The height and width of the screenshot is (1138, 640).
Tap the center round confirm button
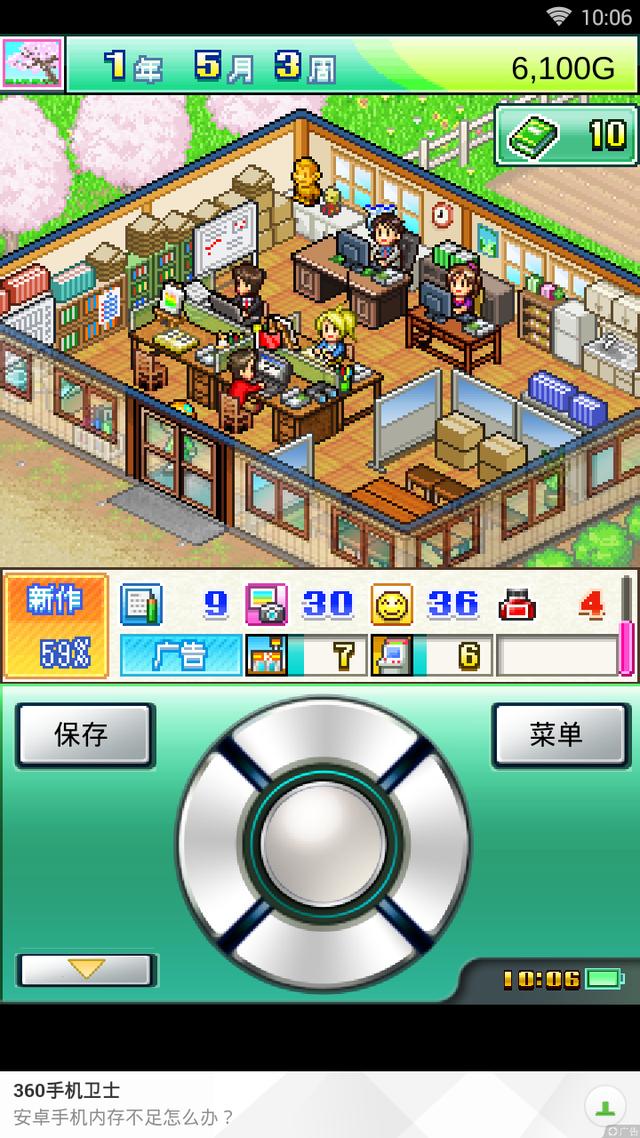pos(322,843)
